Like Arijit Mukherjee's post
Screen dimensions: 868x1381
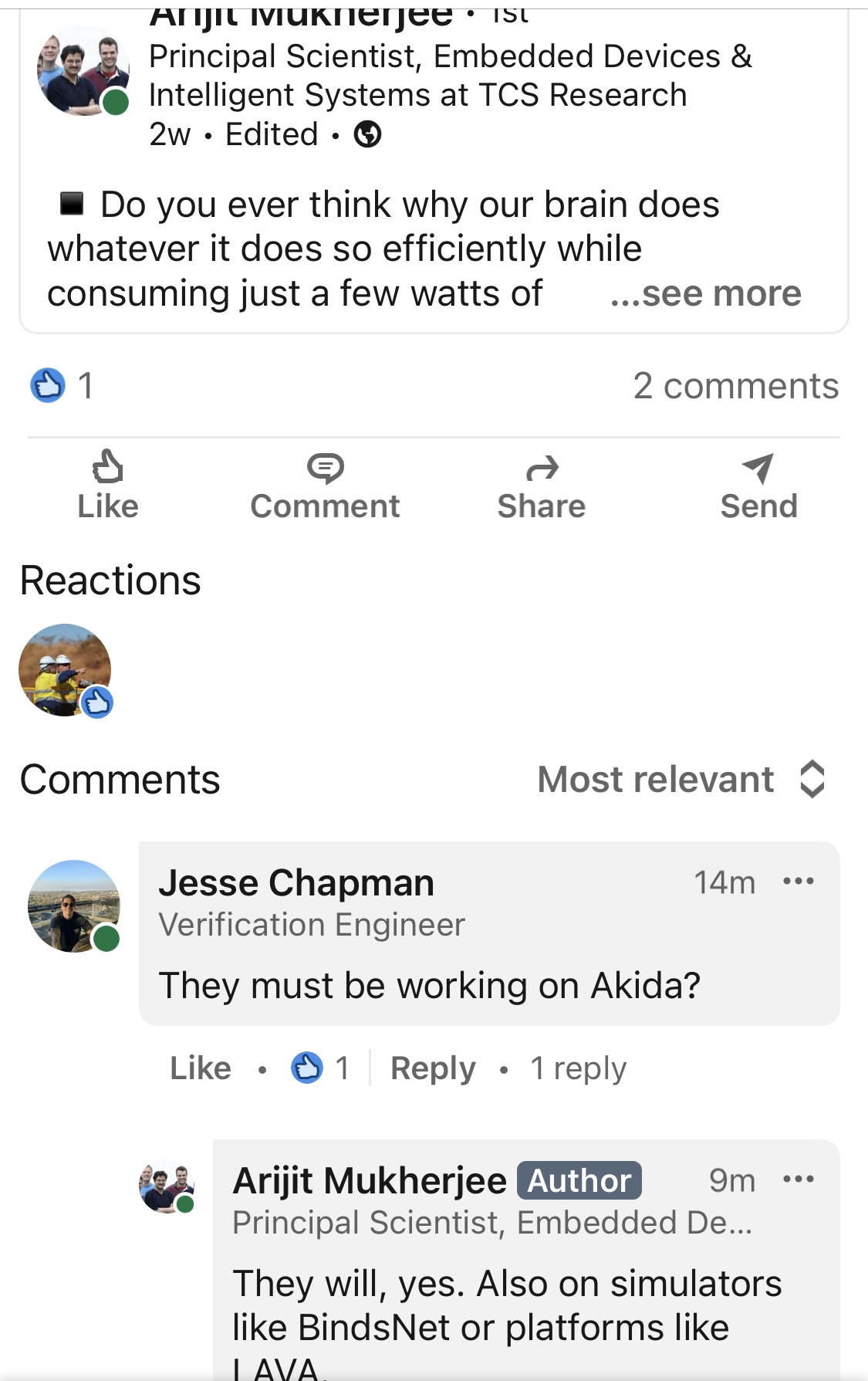108,486
